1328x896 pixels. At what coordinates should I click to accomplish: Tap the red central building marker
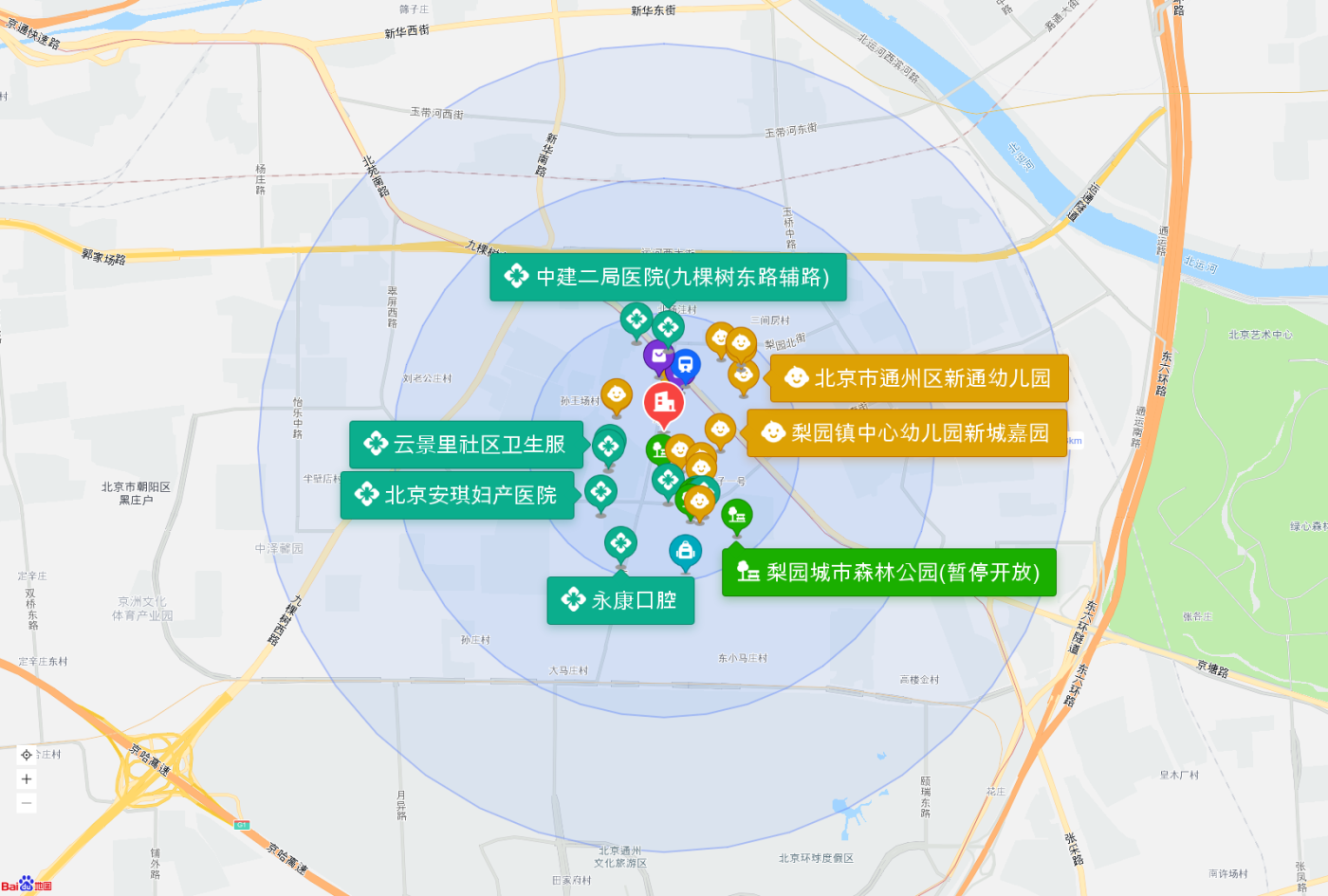coord(664,402)
